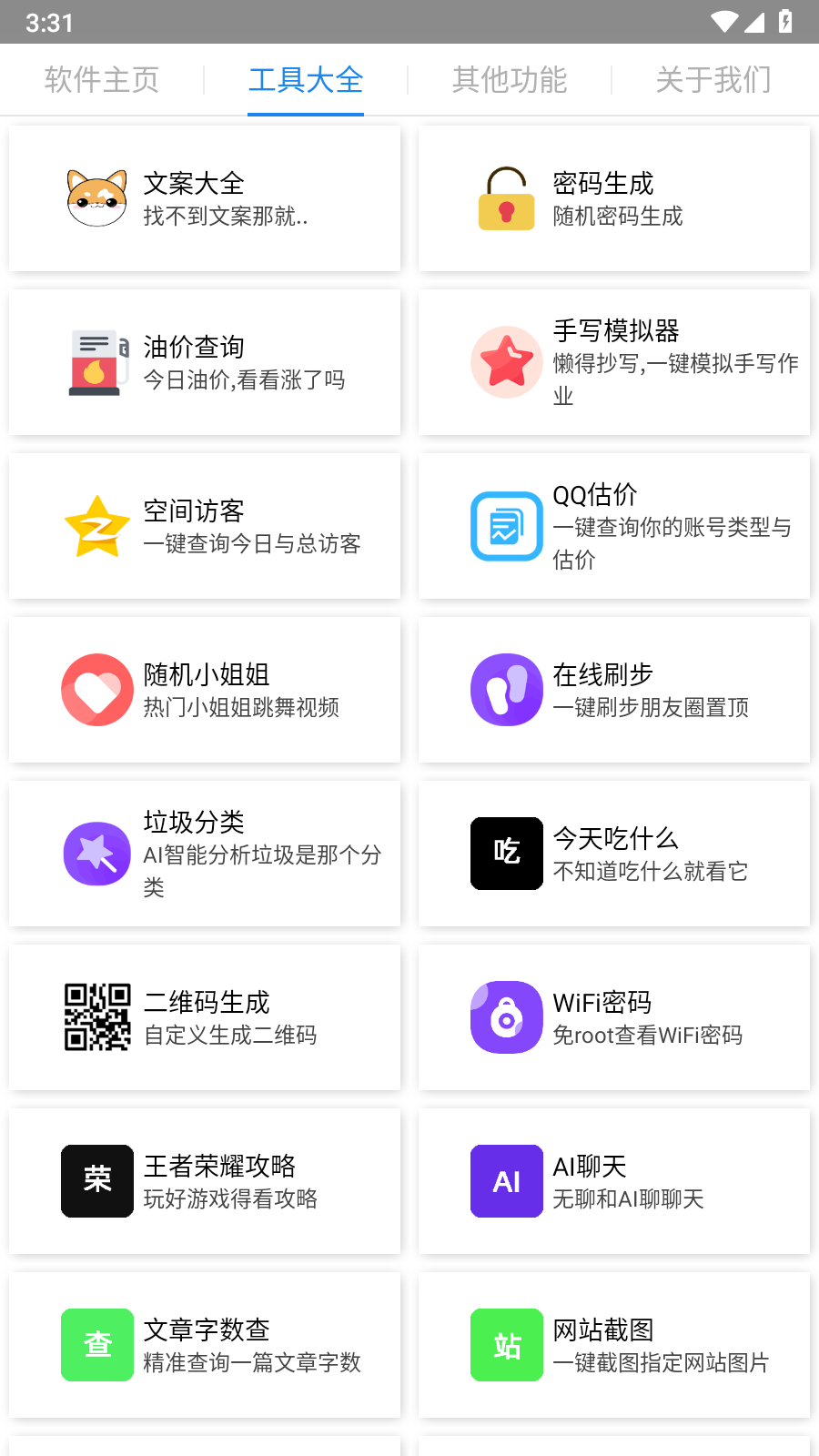Click the 今天吃什么 black 吃 icon

pyautogui.click(x=506, y=854)
